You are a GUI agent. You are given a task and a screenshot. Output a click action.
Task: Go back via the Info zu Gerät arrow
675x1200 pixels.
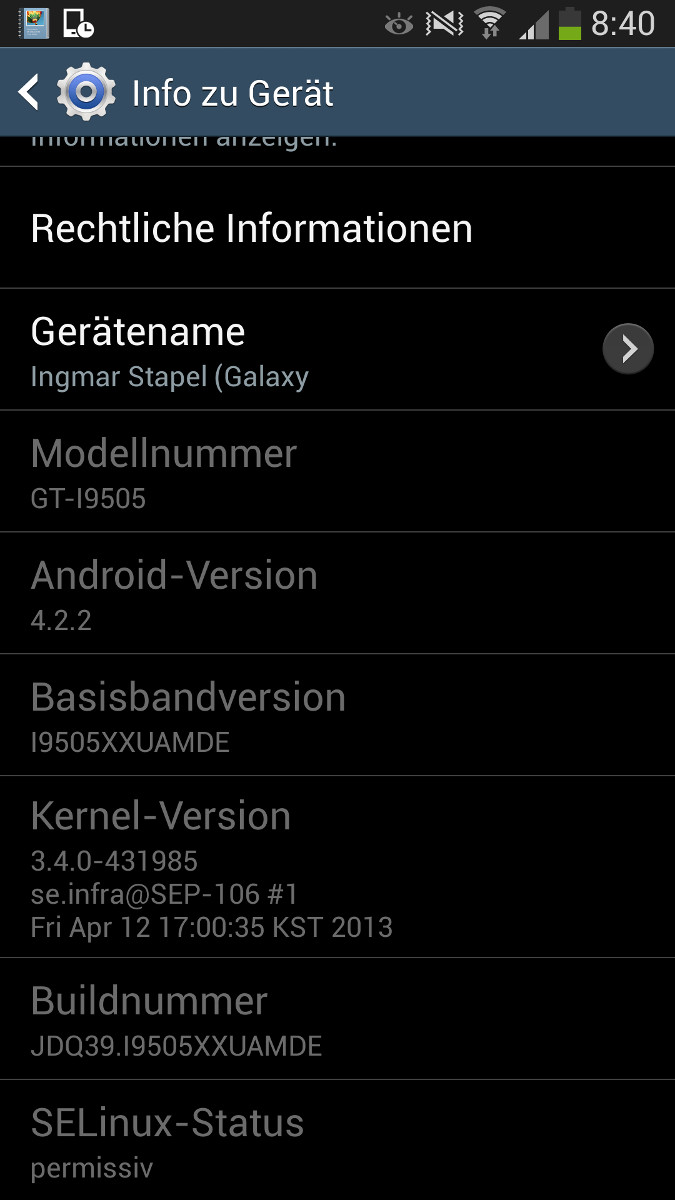point(30,93)
